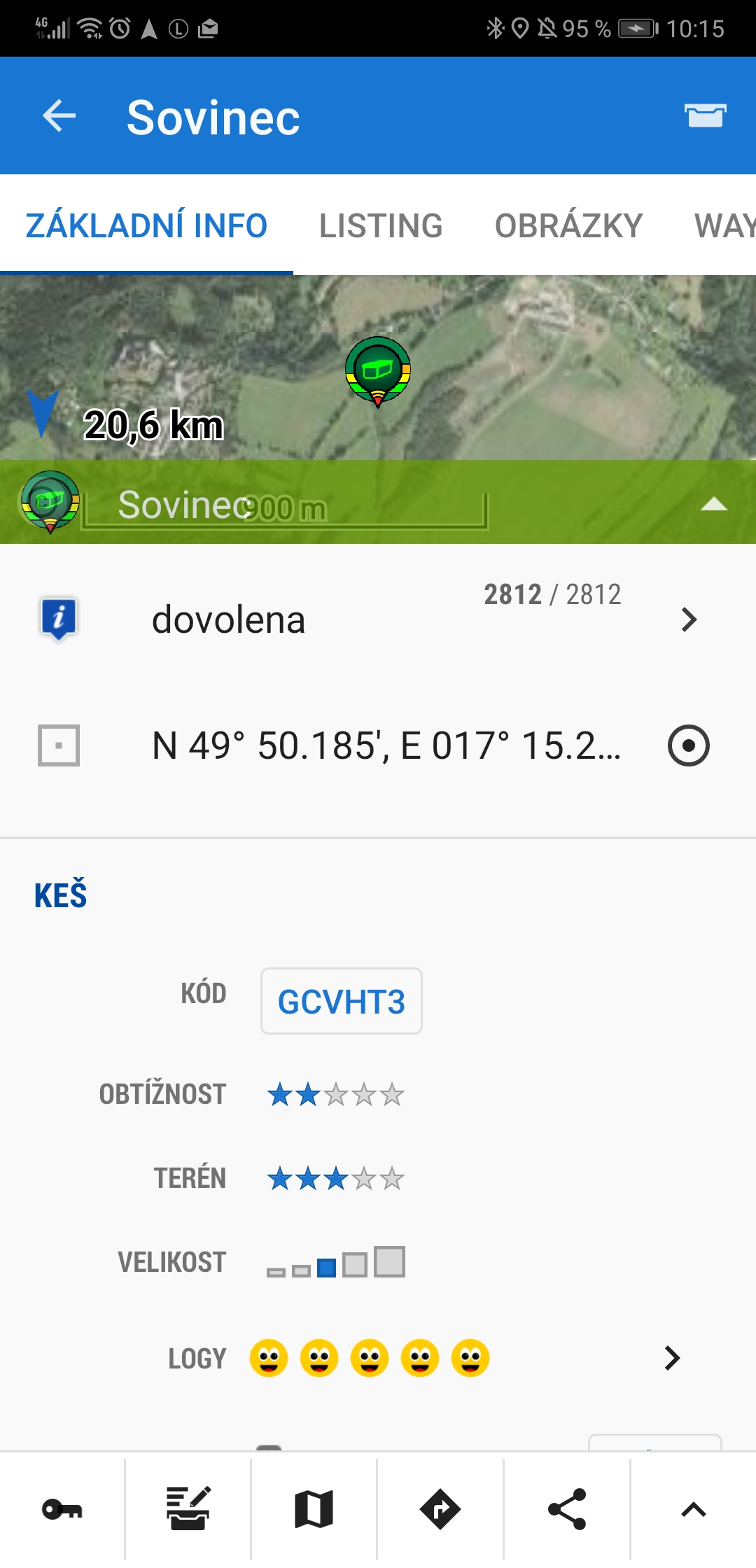Start navigation with the direction icon
756x1568 pixels.
click(440, 1509)
